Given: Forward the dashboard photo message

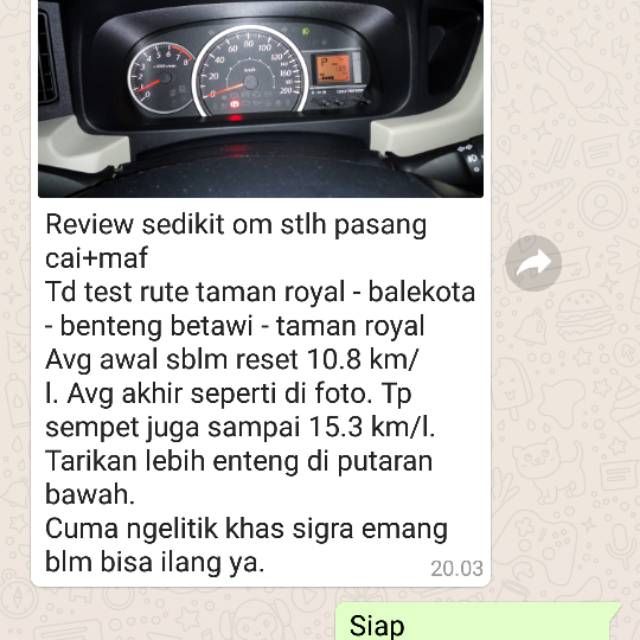Looking at the screenshot, I should pos(532,263).
